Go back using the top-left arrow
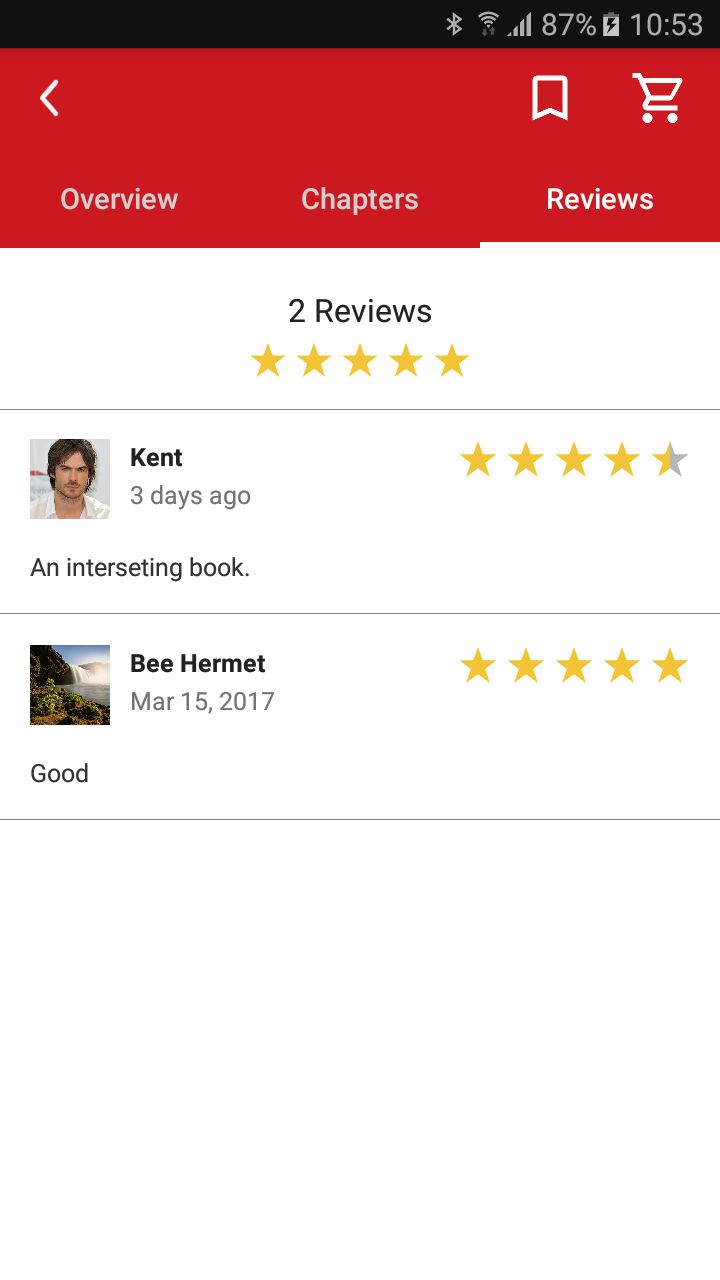The height and width of the screenshot is (1280, 720). point(49,98)
